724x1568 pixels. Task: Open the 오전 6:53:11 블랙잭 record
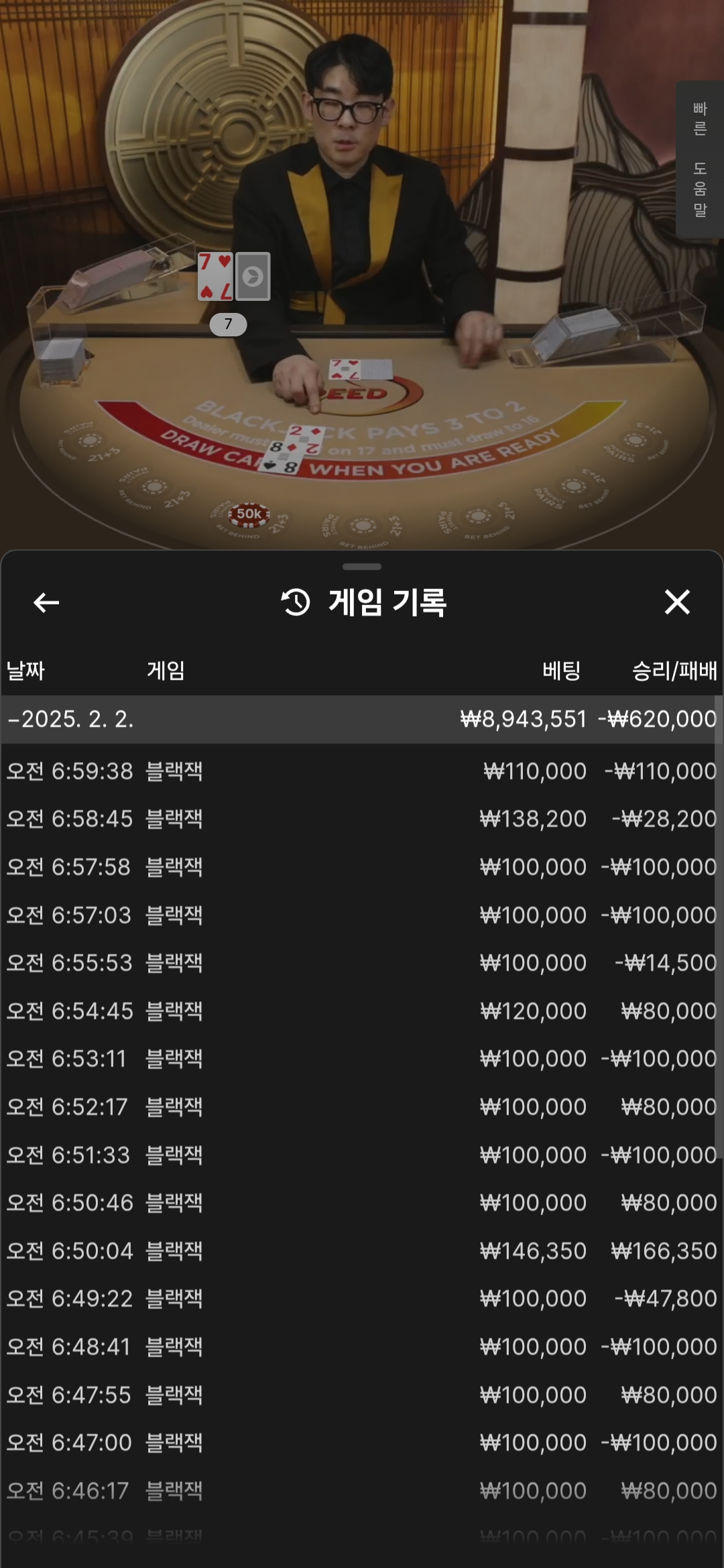(362, 1059)
